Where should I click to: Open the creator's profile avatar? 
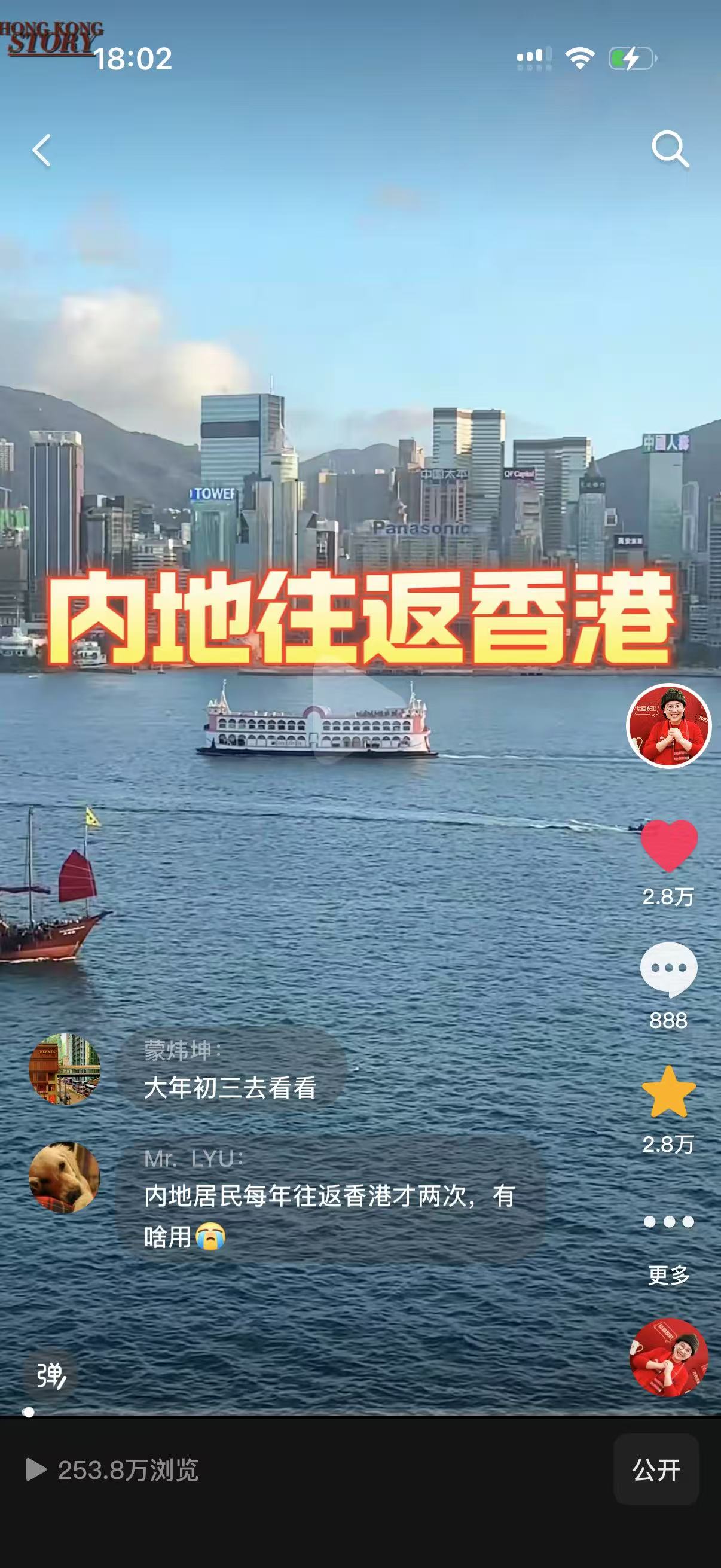point(668,725)
